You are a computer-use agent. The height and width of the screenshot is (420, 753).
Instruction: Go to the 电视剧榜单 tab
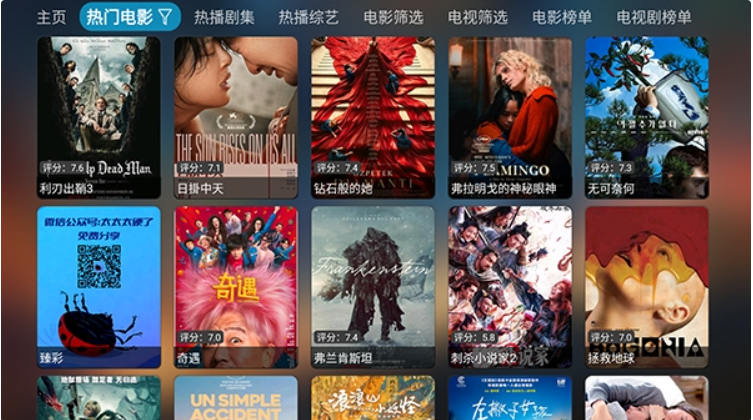coord(653,17)
